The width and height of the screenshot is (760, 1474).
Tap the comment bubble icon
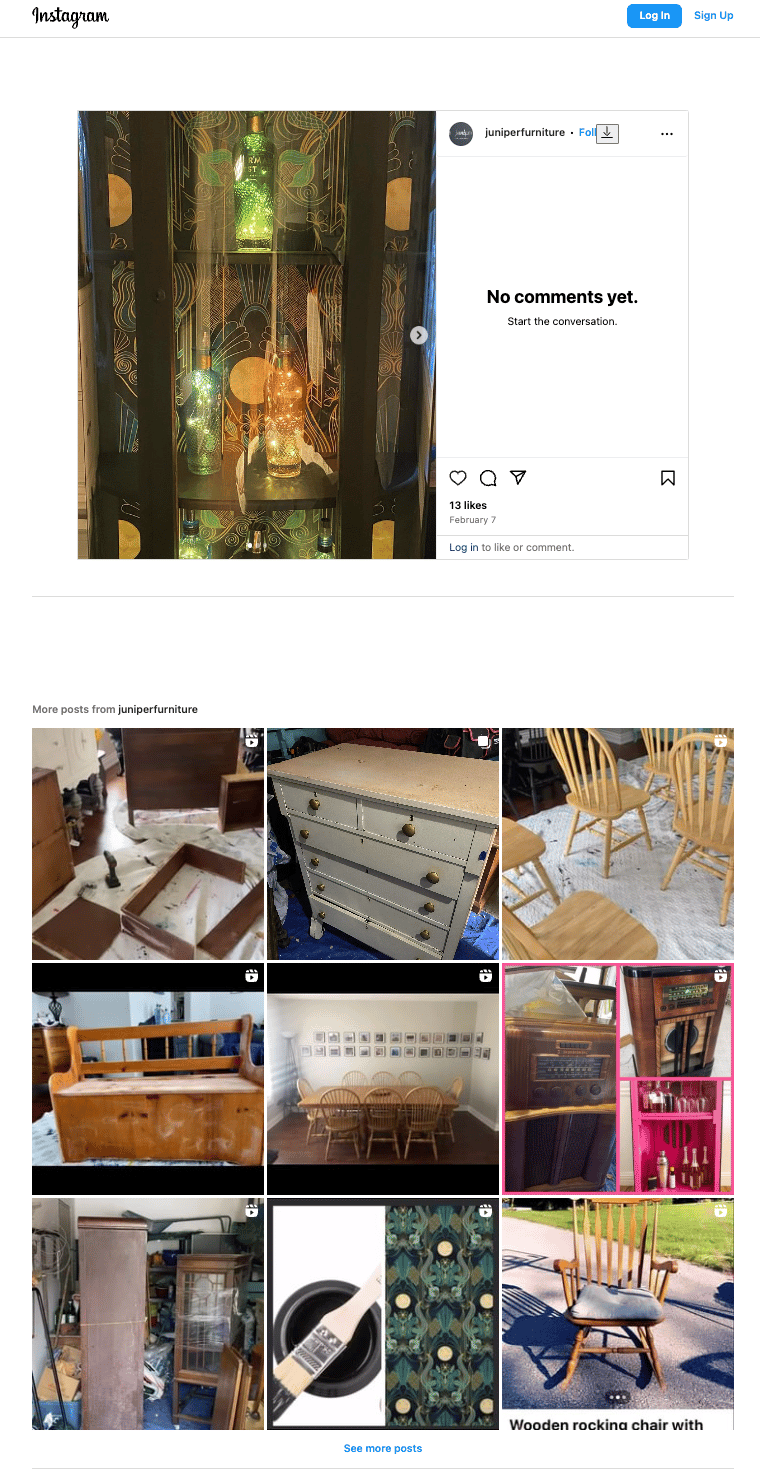click(x=488, y=478)
